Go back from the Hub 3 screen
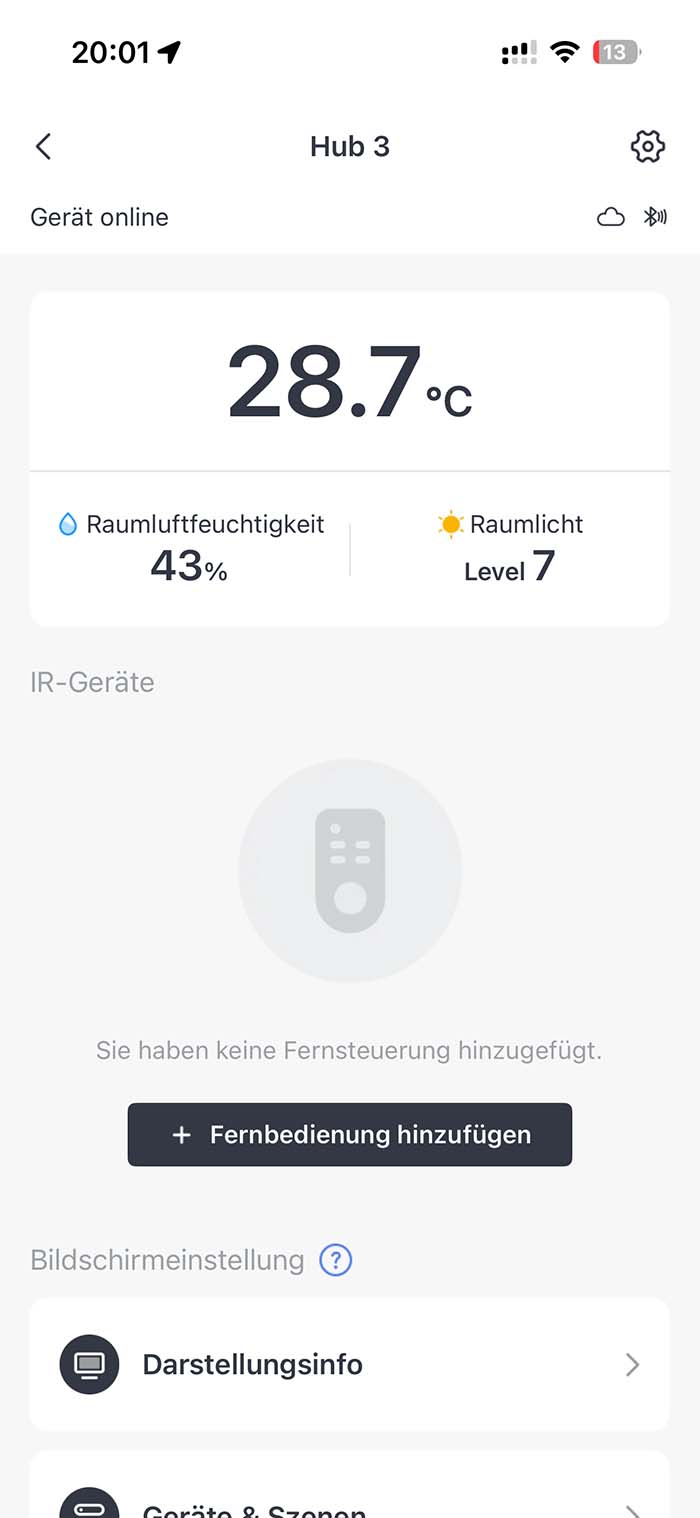This screenshot has height=1518, width=700. click(x=43, y=147)
